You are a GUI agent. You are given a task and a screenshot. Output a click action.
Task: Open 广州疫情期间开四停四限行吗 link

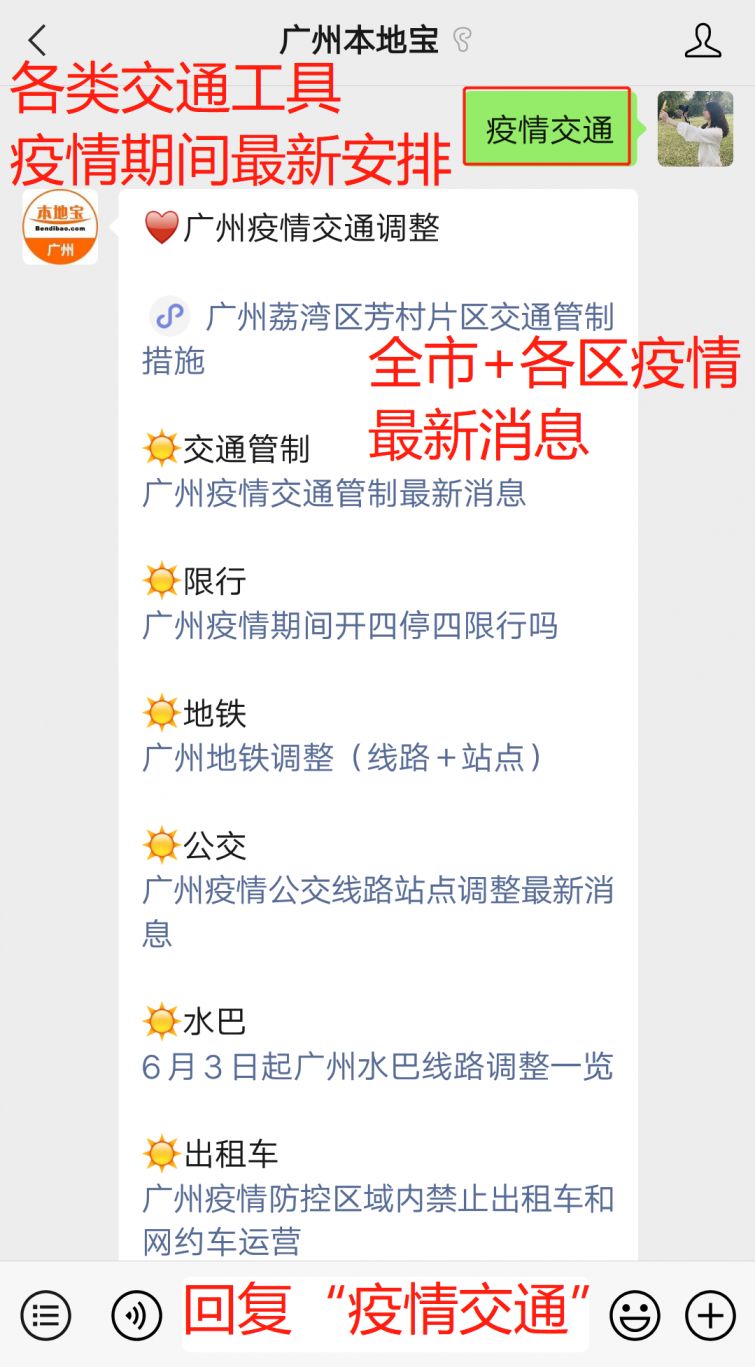(x=350, y=626)
